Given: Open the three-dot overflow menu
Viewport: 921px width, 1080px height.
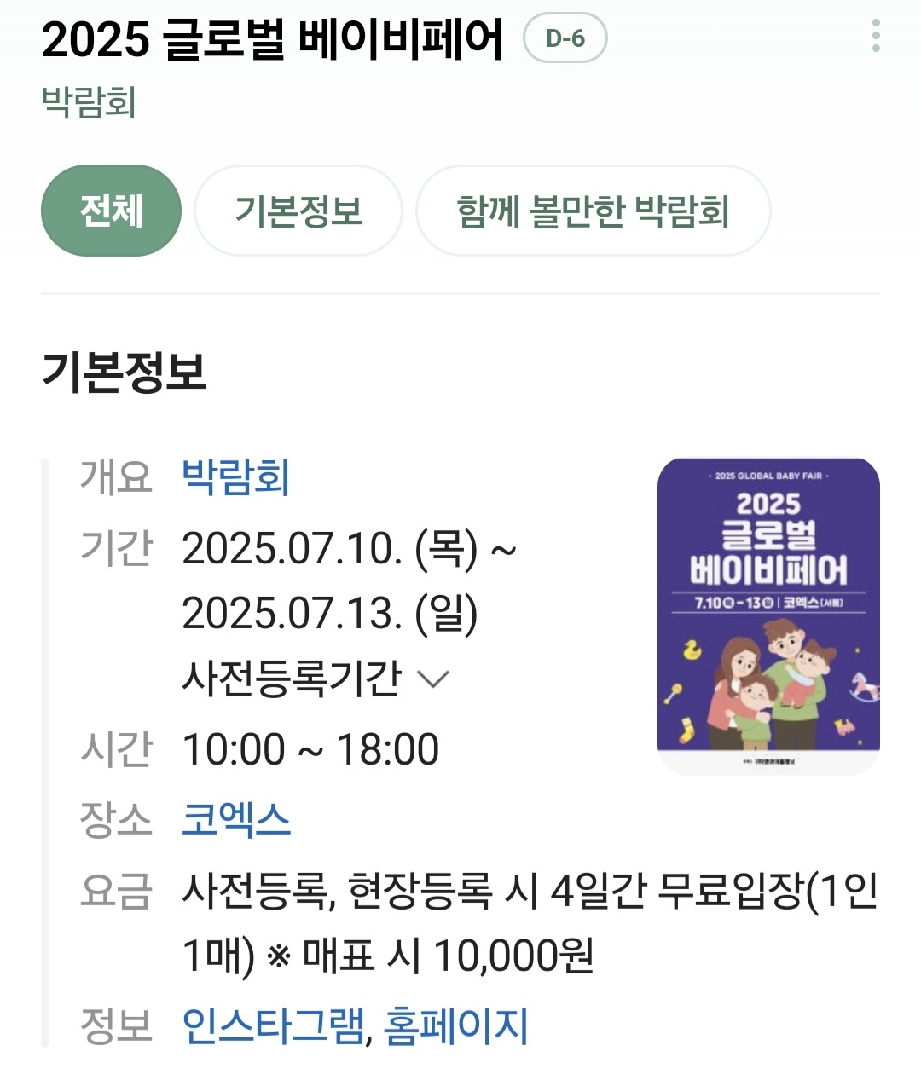Looking at the screenshot, I should tap(875, 36).
